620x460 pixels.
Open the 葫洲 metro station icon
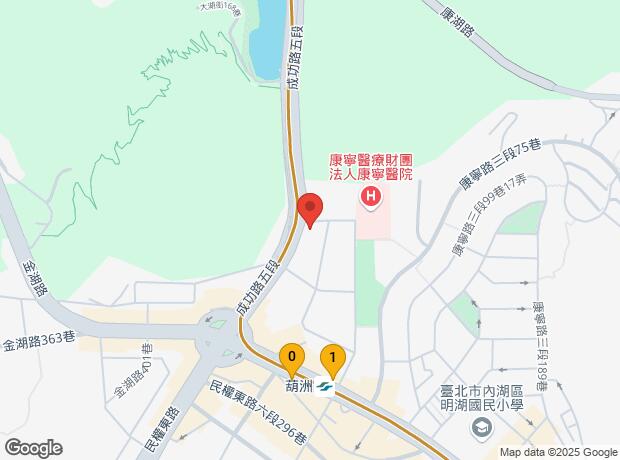click(x=327, y=387)
